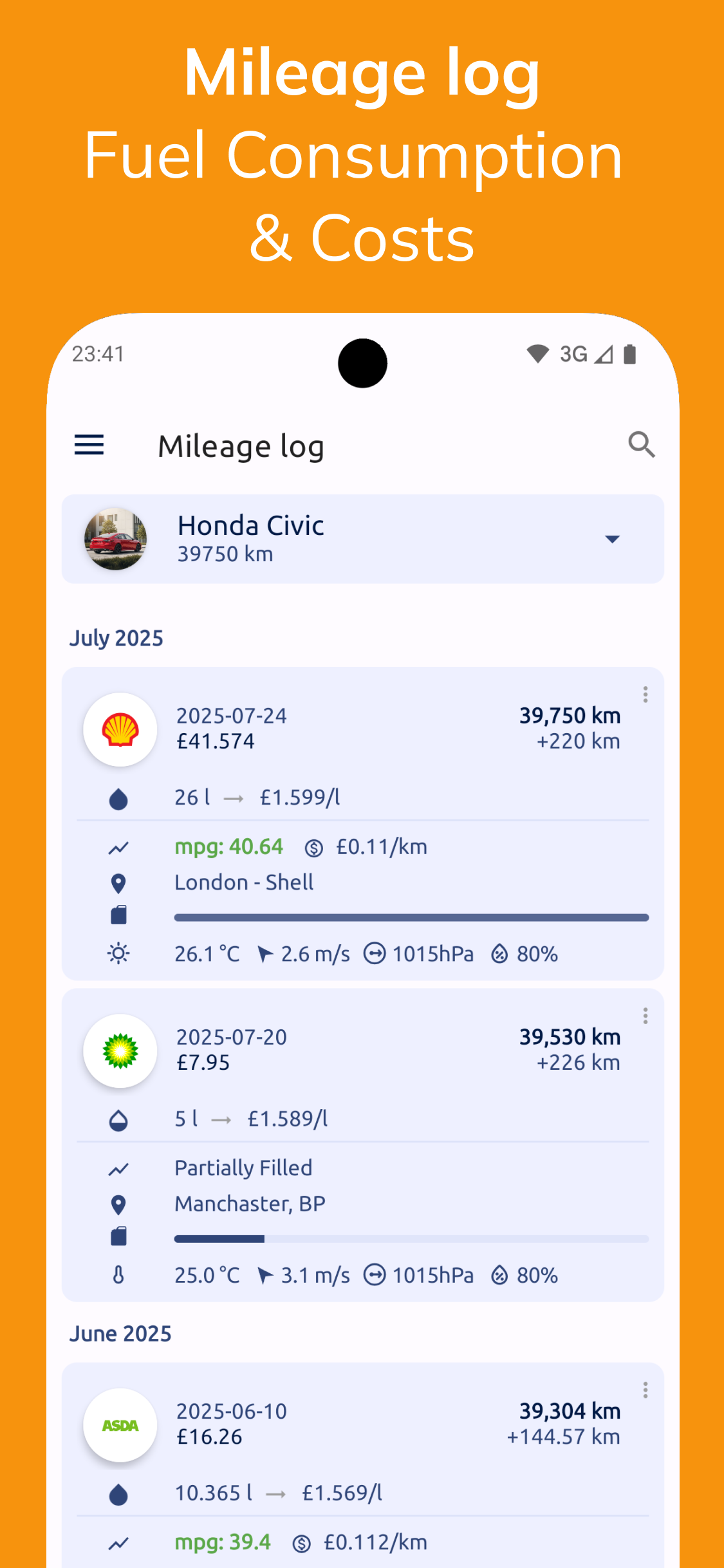The height and width of the screenshot is (1568, 724).
Task: Open the Honda Civic vehicle dropdown
Action: coord(612,539)
